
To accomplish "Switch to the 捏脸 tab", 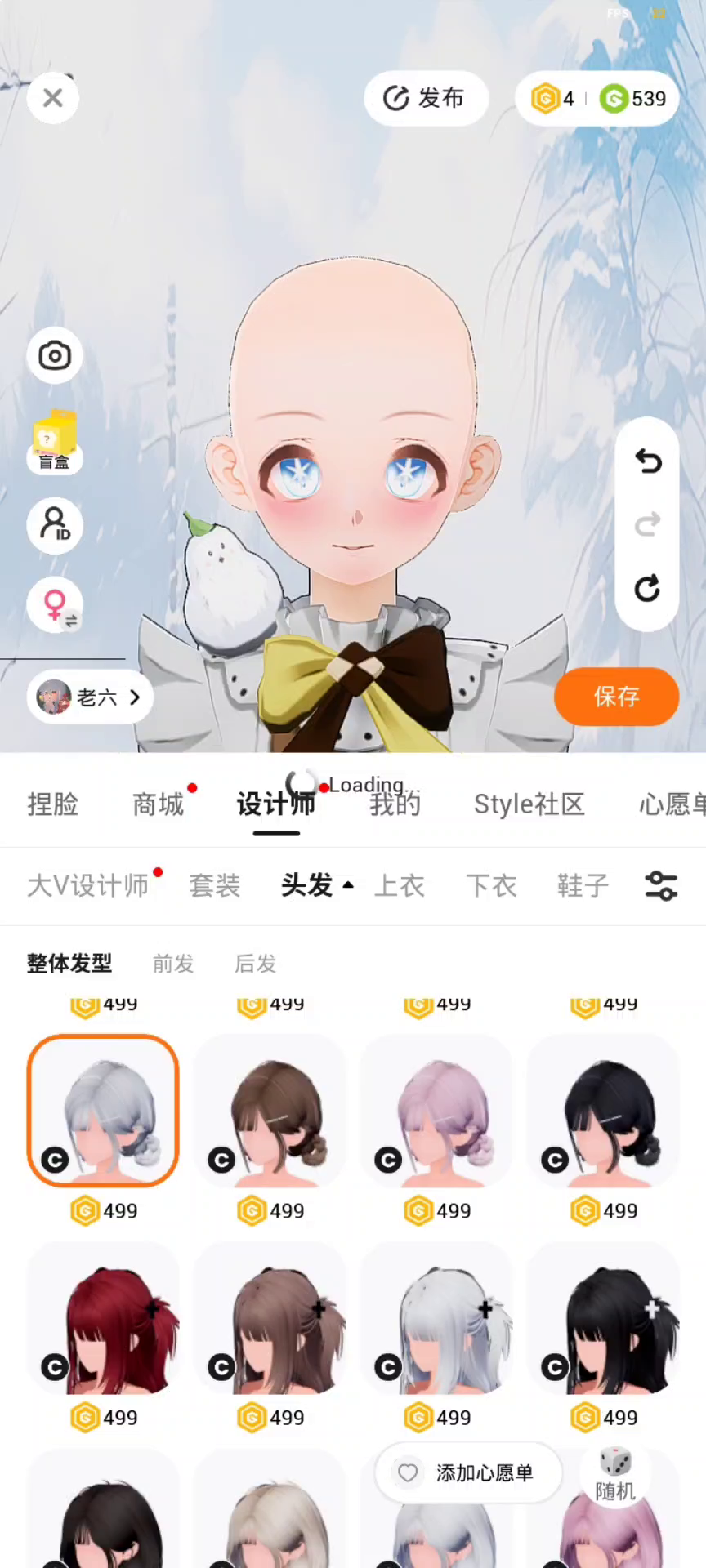I will (x=53, y=804).
